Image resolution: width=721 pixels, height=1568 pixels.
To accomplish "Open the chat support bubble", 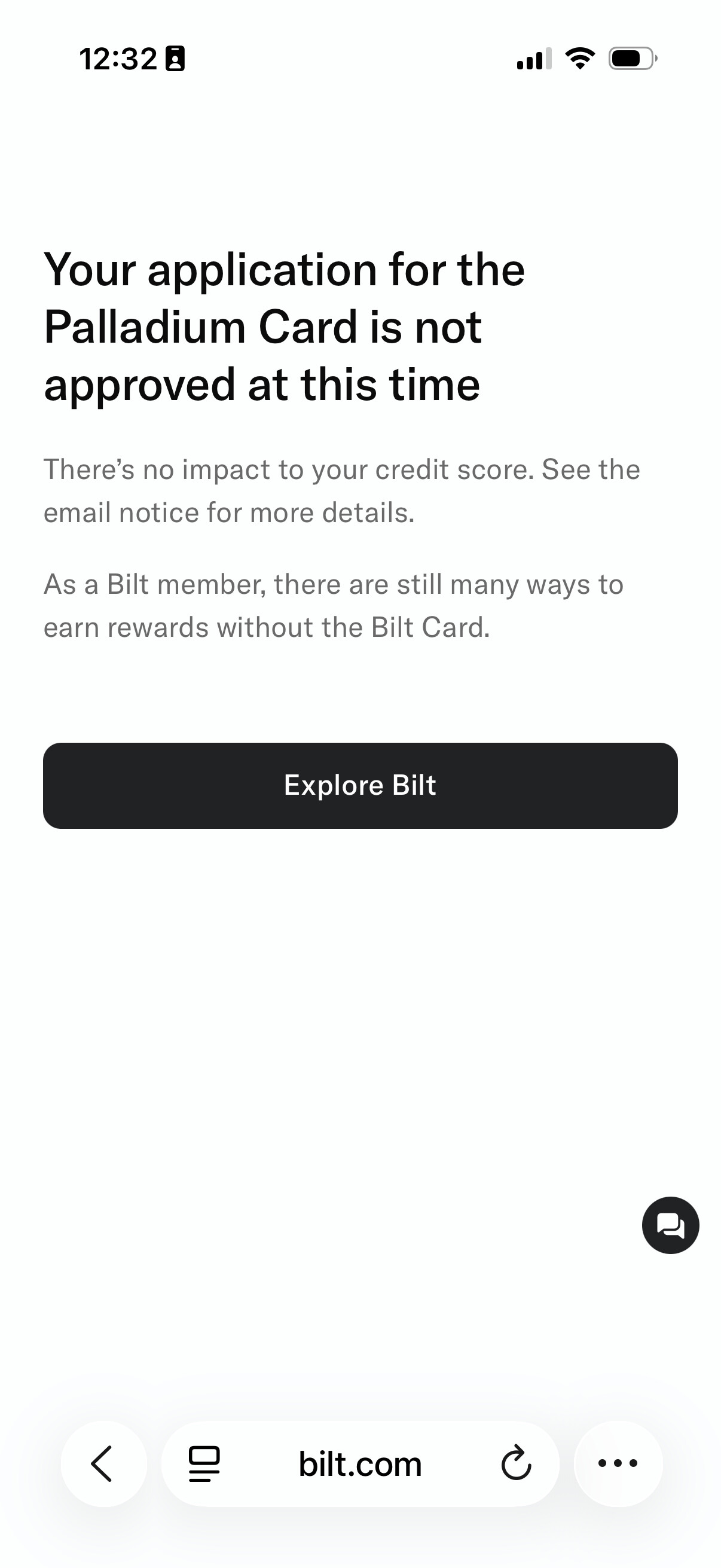I will (x=670, y=1225).
